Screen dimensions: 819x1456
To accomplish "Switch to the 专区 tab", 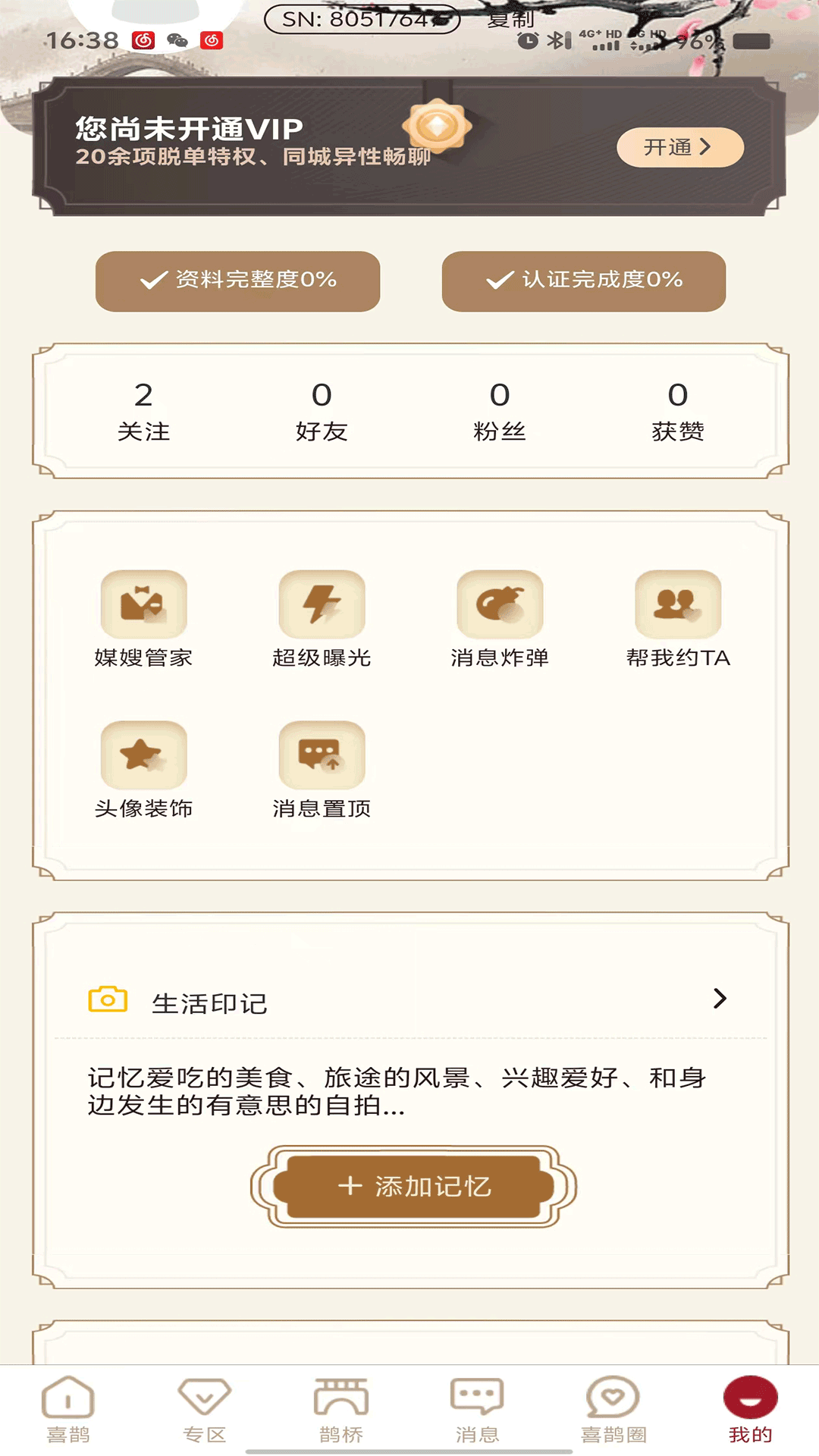I will coord(205,1409).
